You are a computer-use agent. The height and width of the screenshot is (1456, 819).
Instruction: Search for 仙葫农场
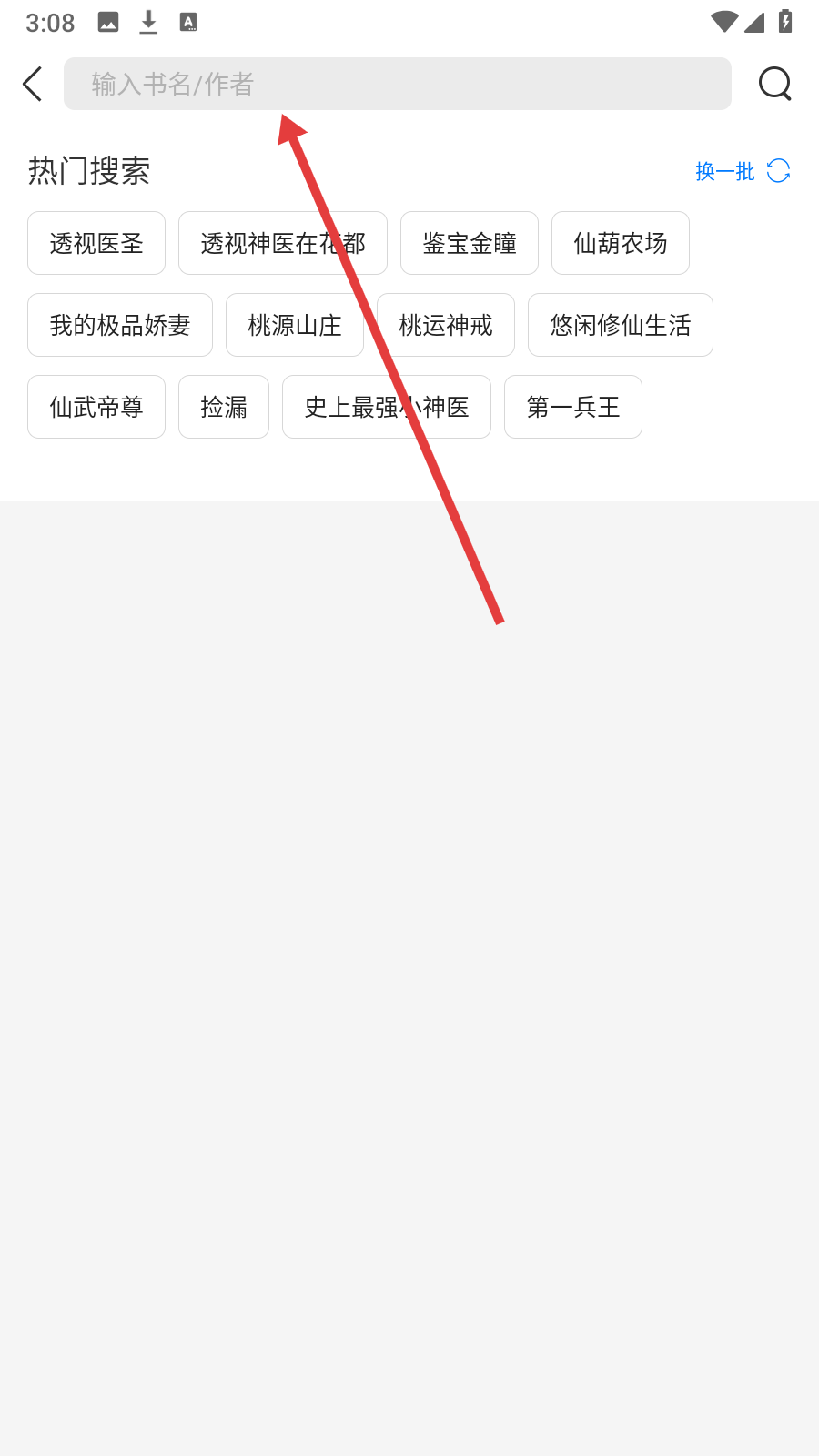click(x=621, y=243)
